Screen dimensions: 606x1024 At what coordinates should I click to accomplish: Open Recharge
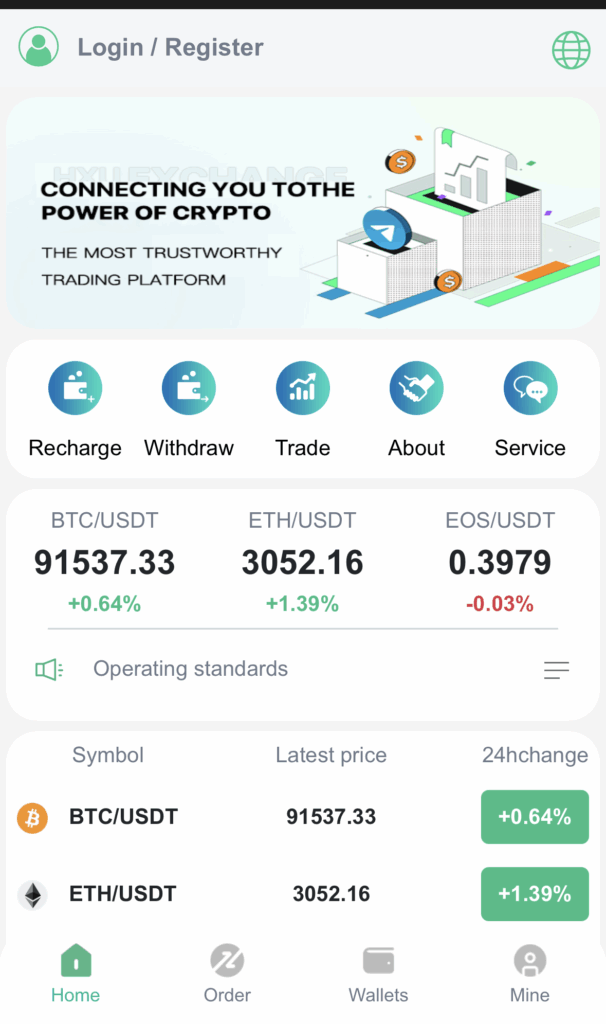click(x=75, y=410)
